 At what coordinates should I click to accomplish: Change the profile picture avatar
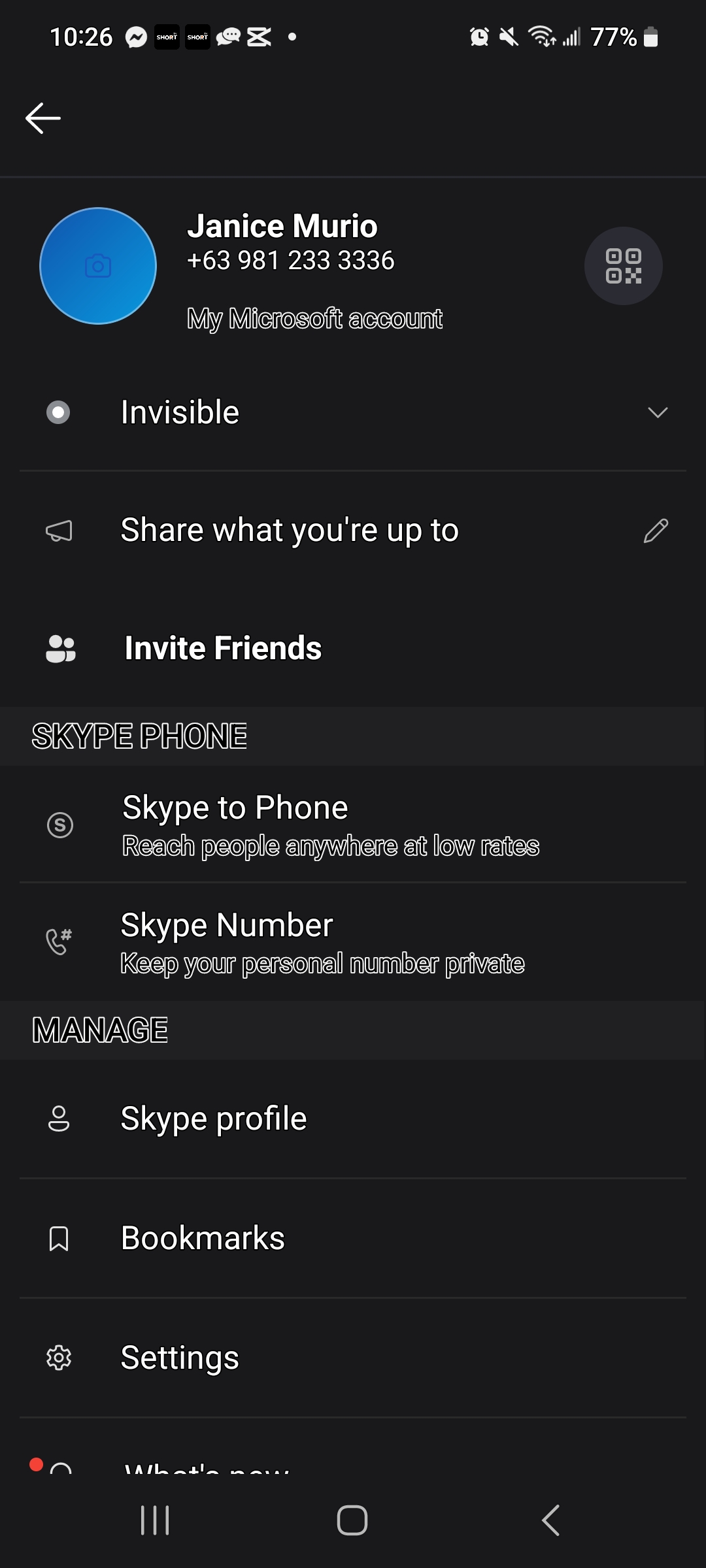(x=98, y=266)
